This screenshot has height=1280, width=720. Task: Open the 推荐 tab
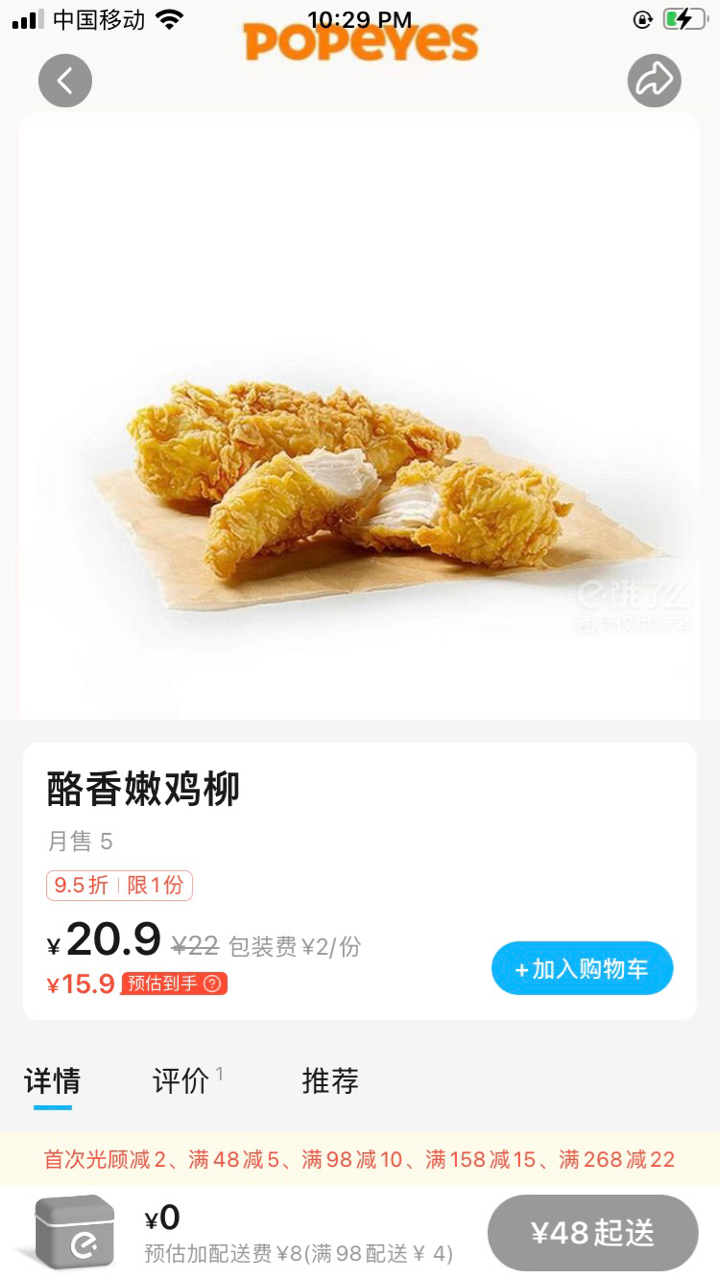tap(330, 1081)
